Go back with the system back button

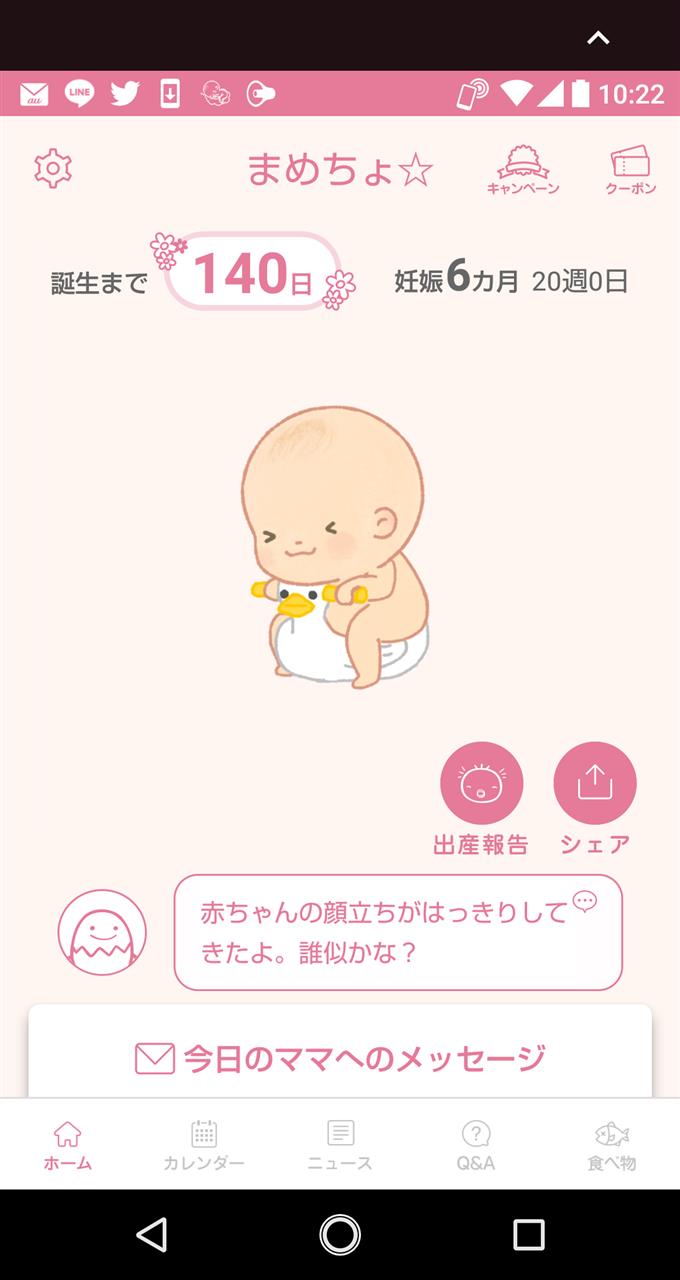tap(152, 1235)
